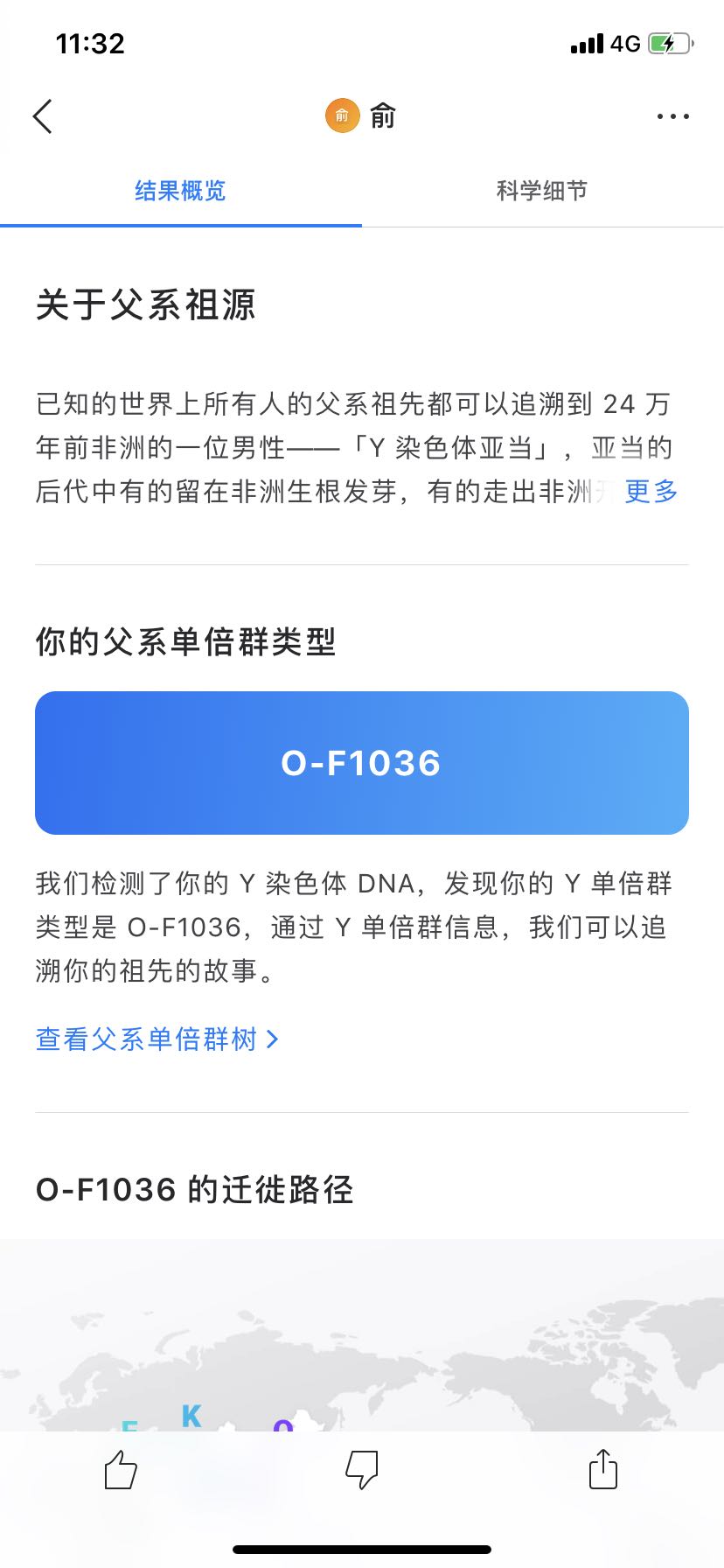Give a thumbs up to this result
Image resolution: width=724 pixels, height=1568 pixels.
tap(121, 1469)
